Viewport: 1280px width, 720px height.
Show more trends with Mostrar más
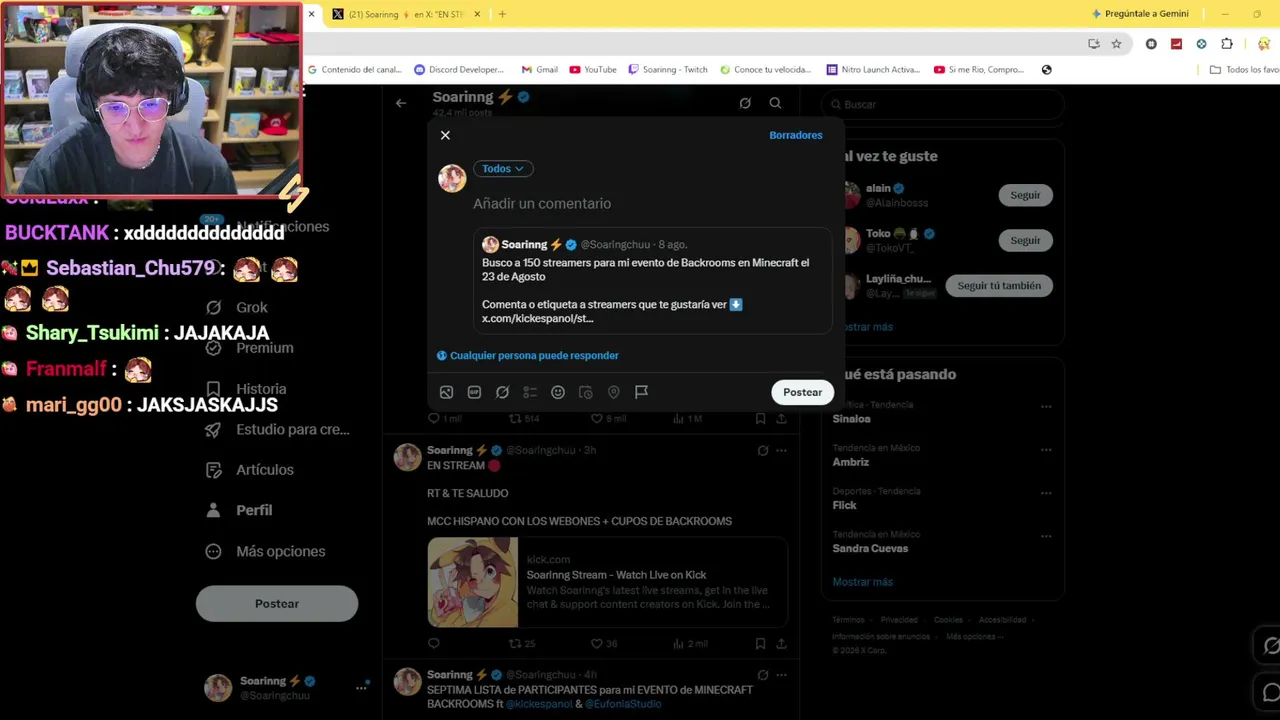pos(862,582)
